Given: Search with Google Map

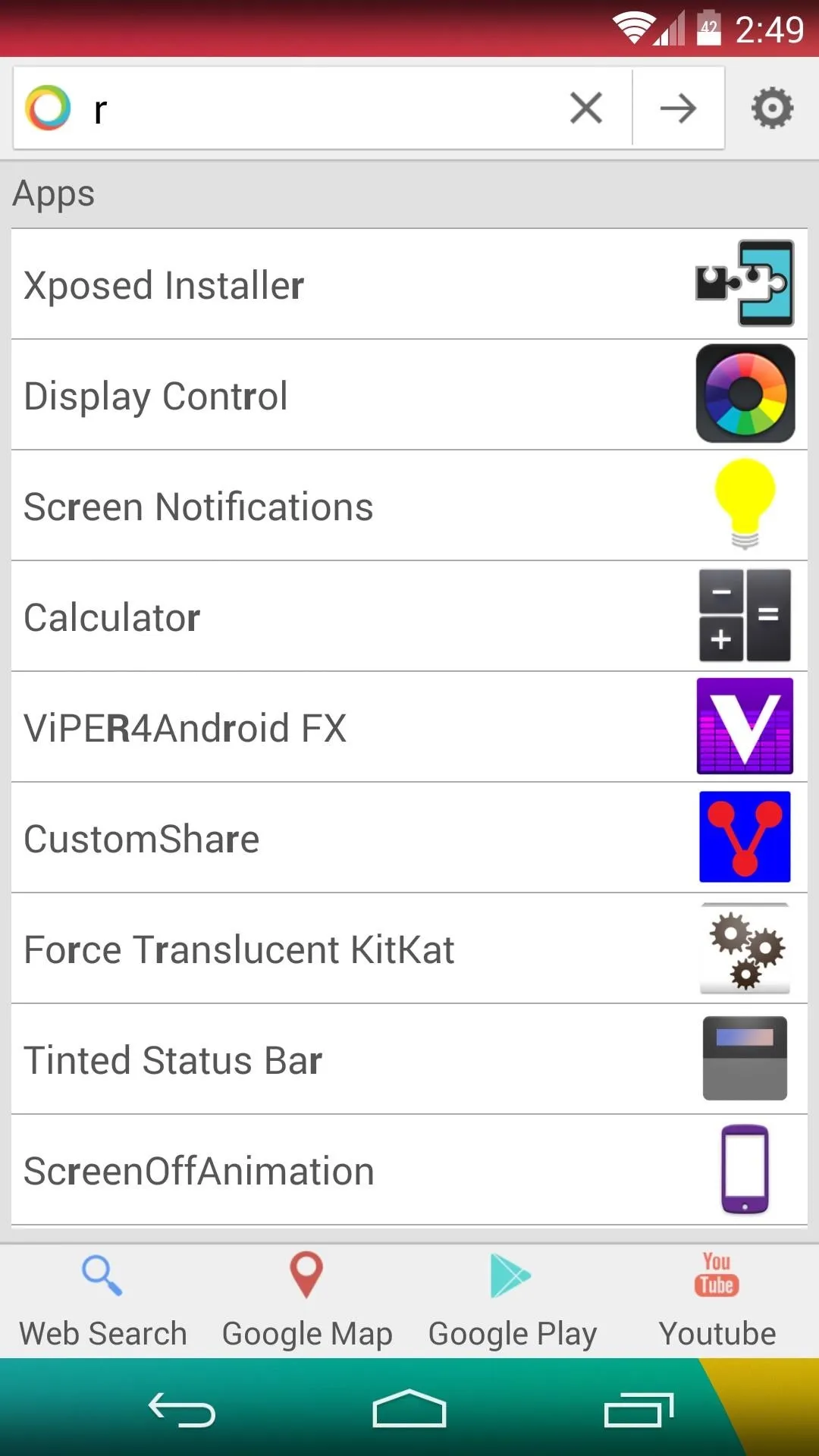Looking at the screenshot, I should (307, 1301).
